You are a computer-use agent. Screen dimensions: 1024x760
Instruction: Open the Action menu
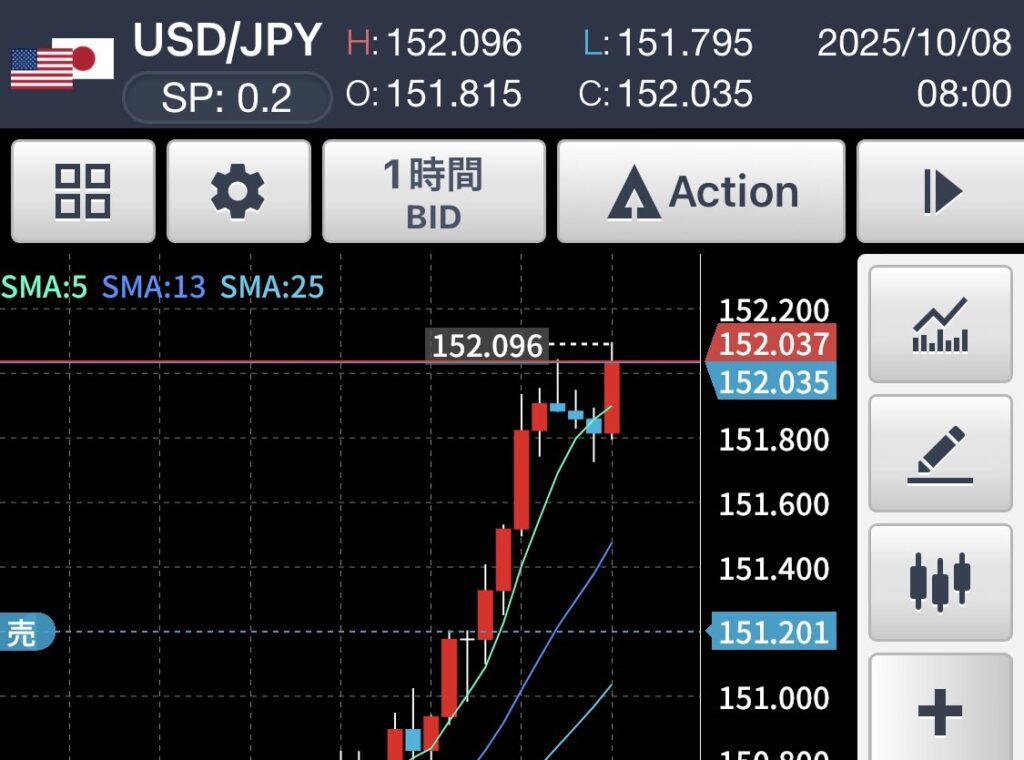tap(701, 191)
